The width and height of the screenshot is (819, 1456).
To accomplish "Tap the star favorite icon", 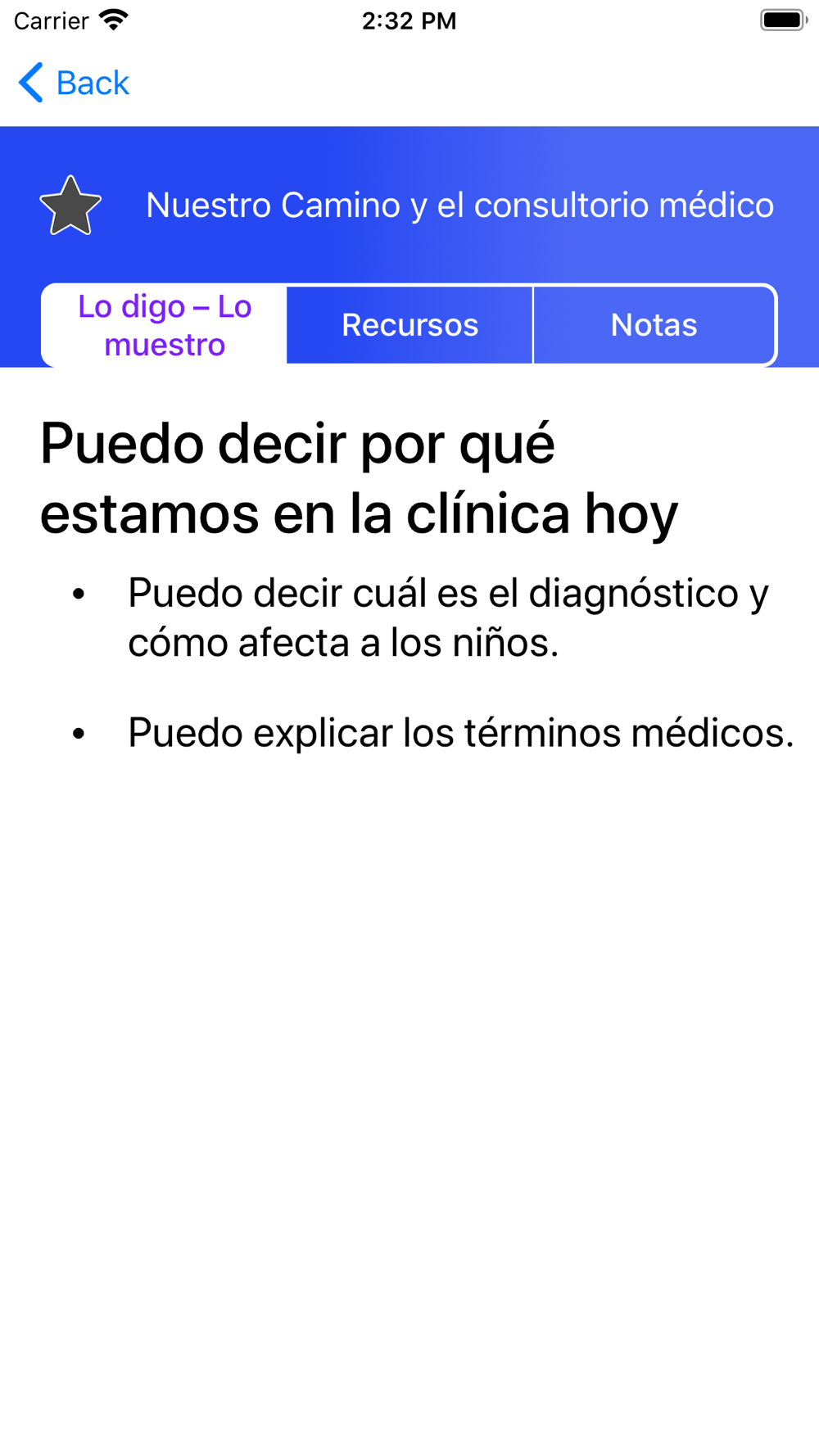I will pyautogui.click(x=70, y=206).
